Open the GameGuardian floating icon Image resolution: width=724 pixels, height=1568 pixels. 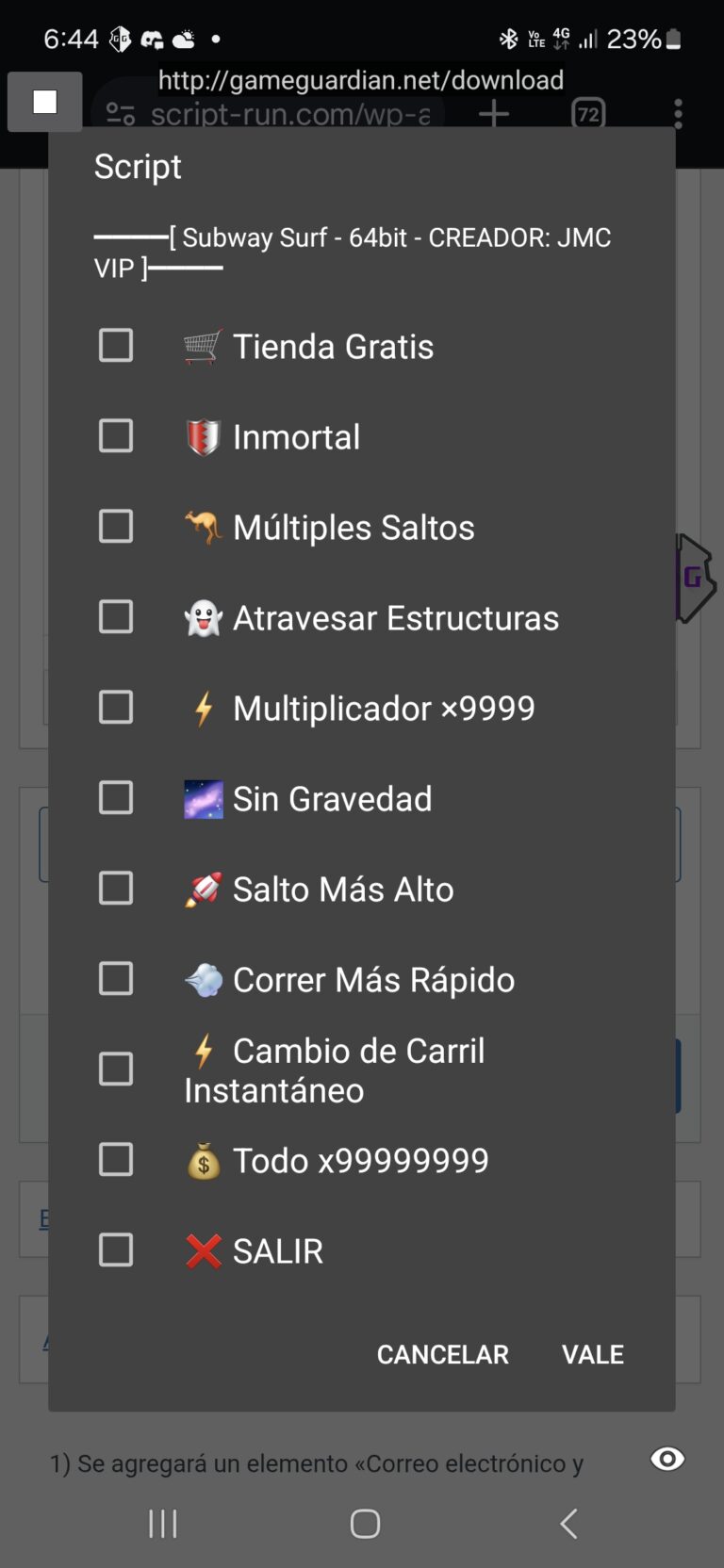(x=696, y=578)
